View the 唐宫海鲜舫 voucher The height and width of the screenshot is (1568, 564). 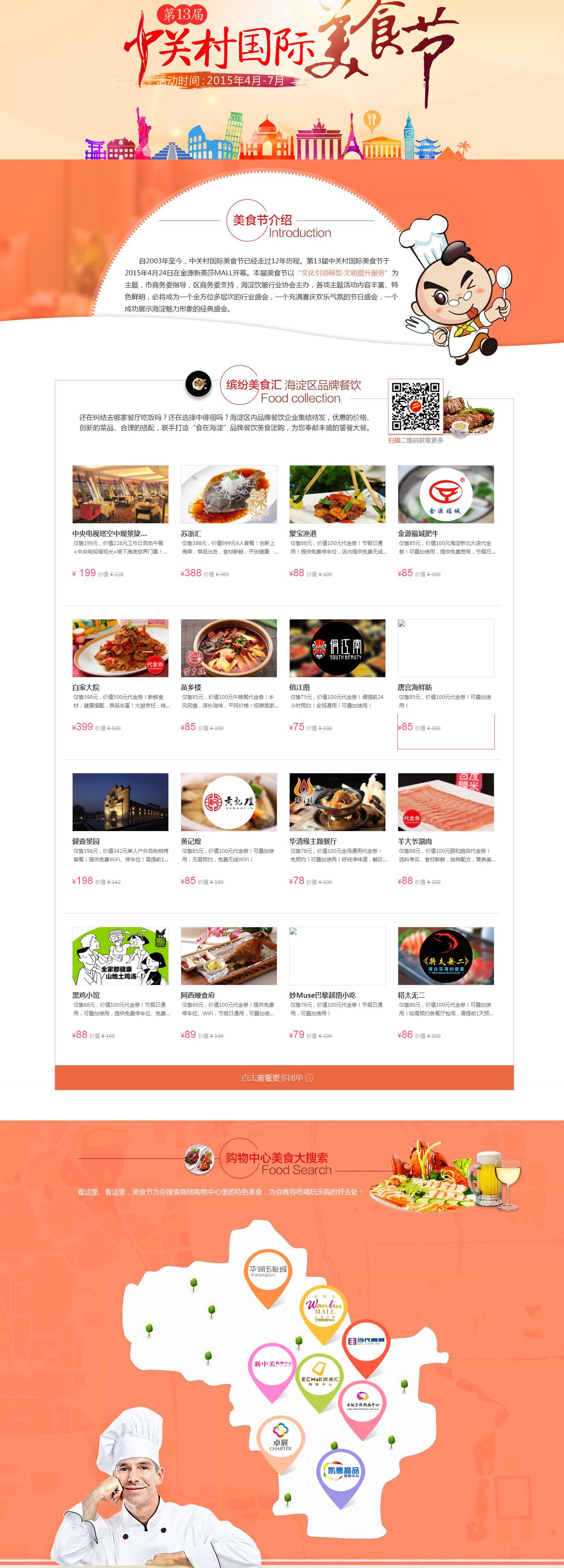pos(445,648)
